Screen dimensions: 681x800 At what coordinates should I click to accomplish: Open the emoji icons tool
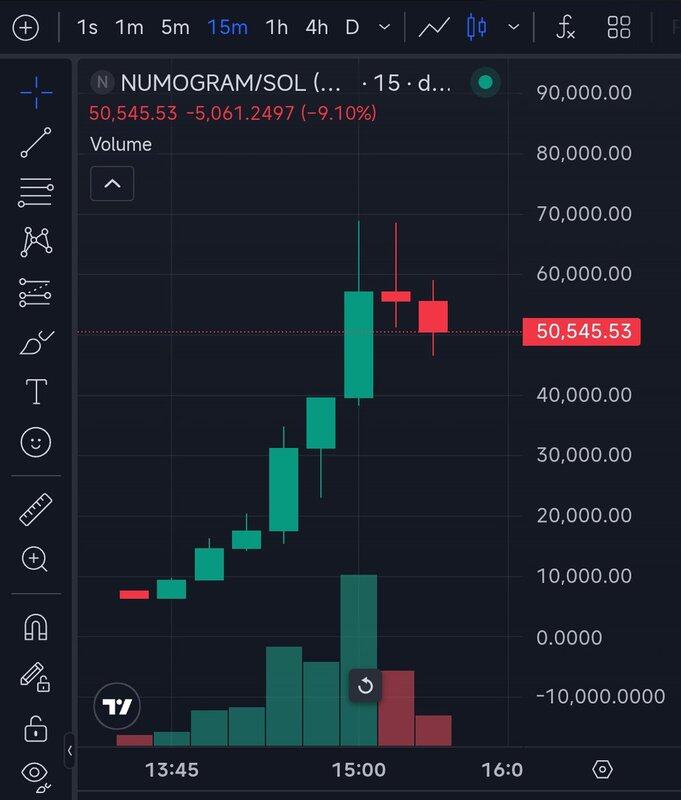[x=36, y=442]
